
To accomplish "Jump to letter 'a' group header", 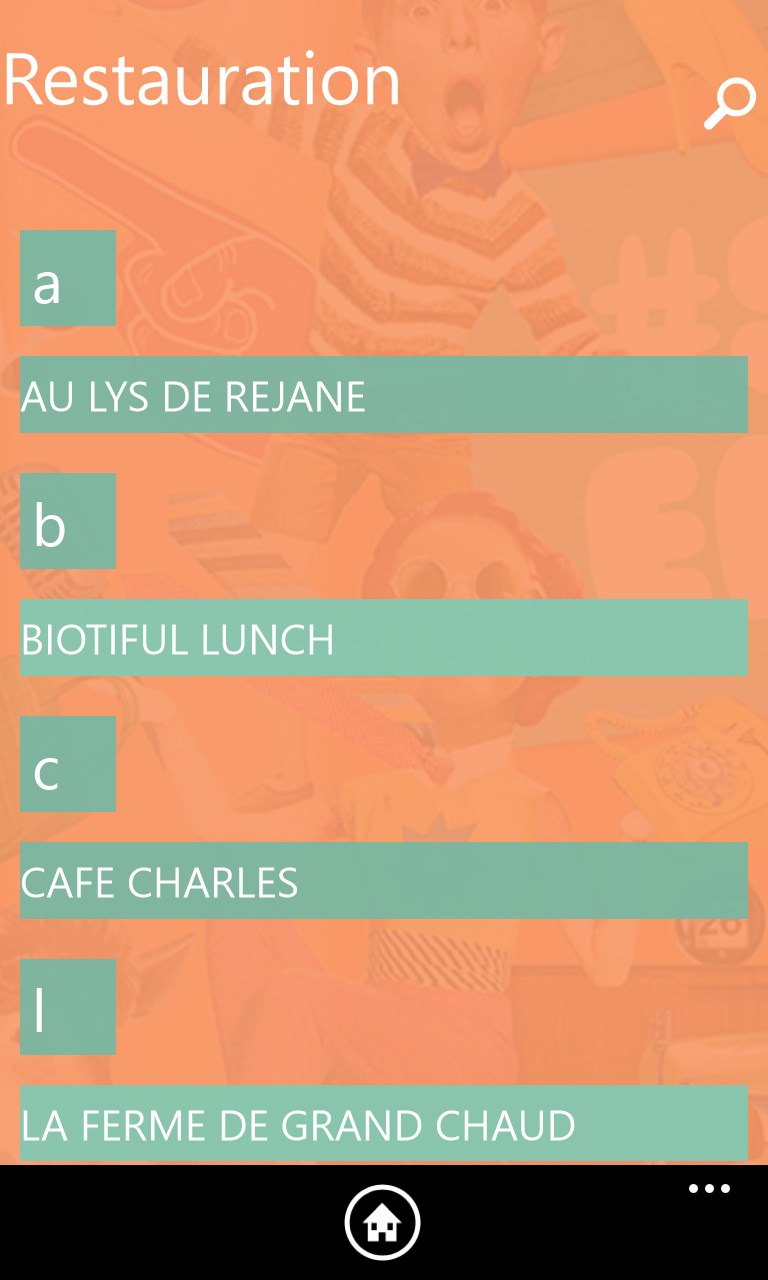I will tap(68, 278).
